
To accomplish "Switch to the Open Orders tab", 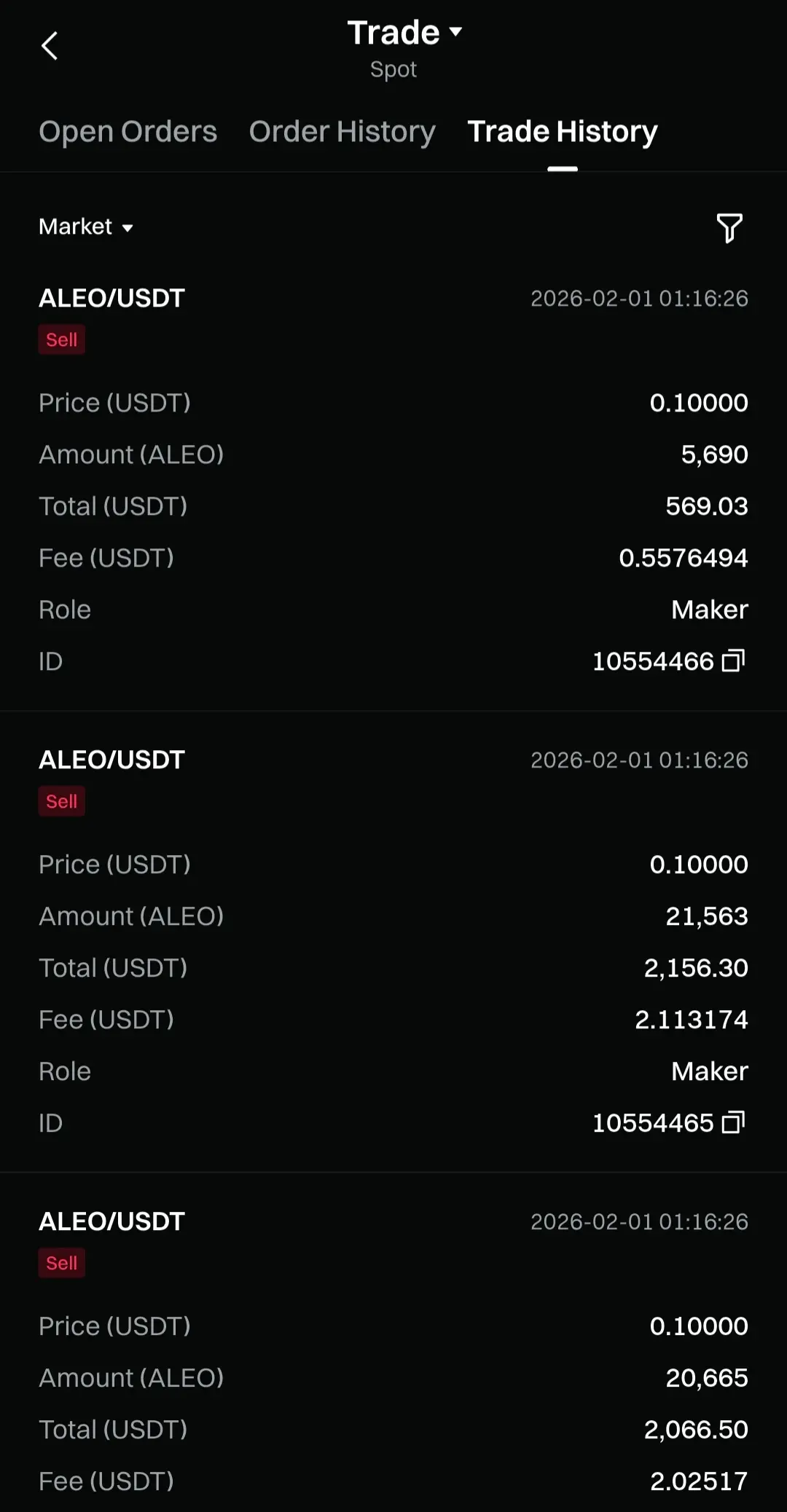I will pos(128,132).
